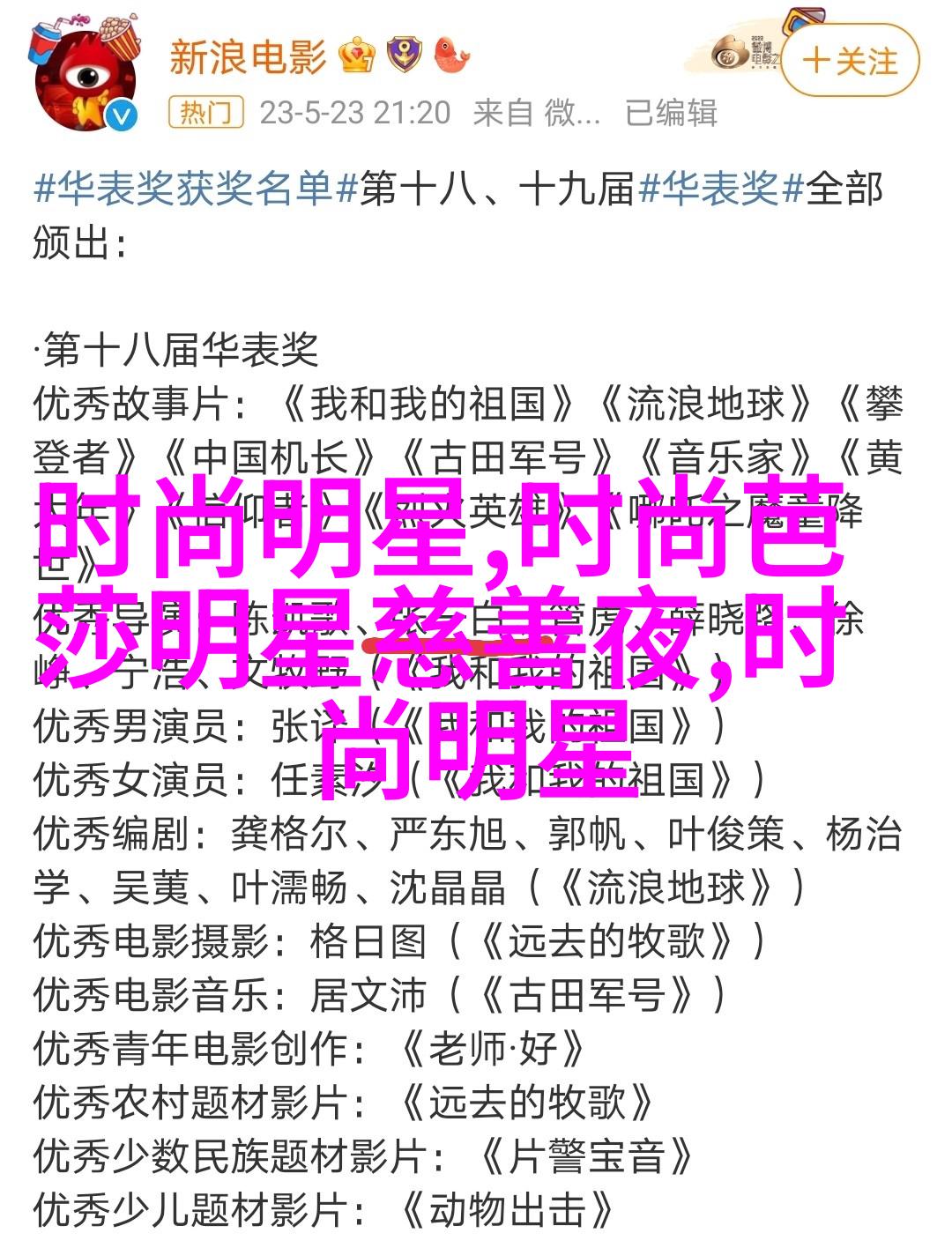Open the #华表奖# hashtag topic
The width and height of the screenshot is (952, 1248).
pos(721,189)
